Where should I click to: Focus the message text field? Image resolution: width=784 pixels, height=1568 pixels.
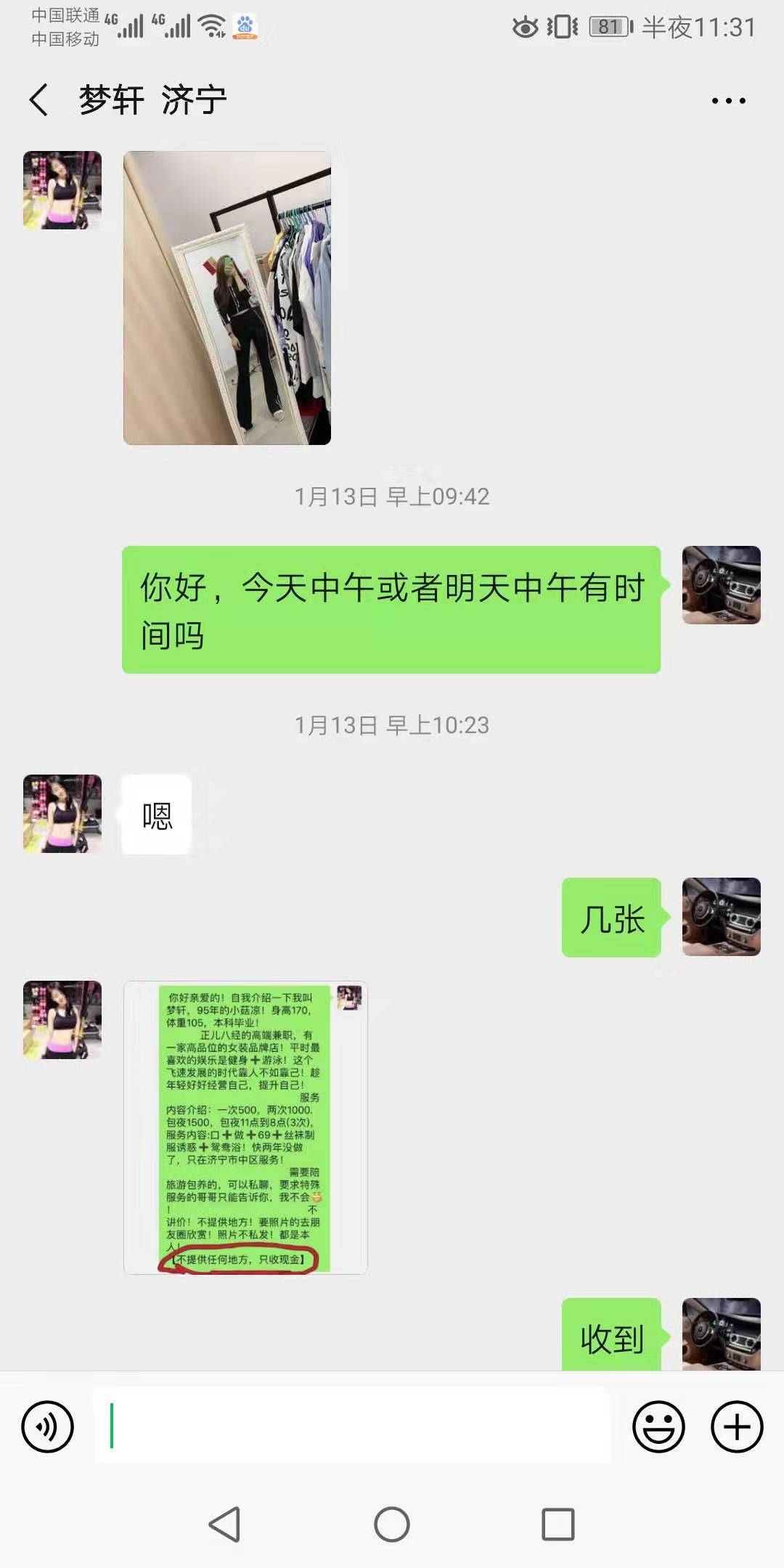[352, 1426]
